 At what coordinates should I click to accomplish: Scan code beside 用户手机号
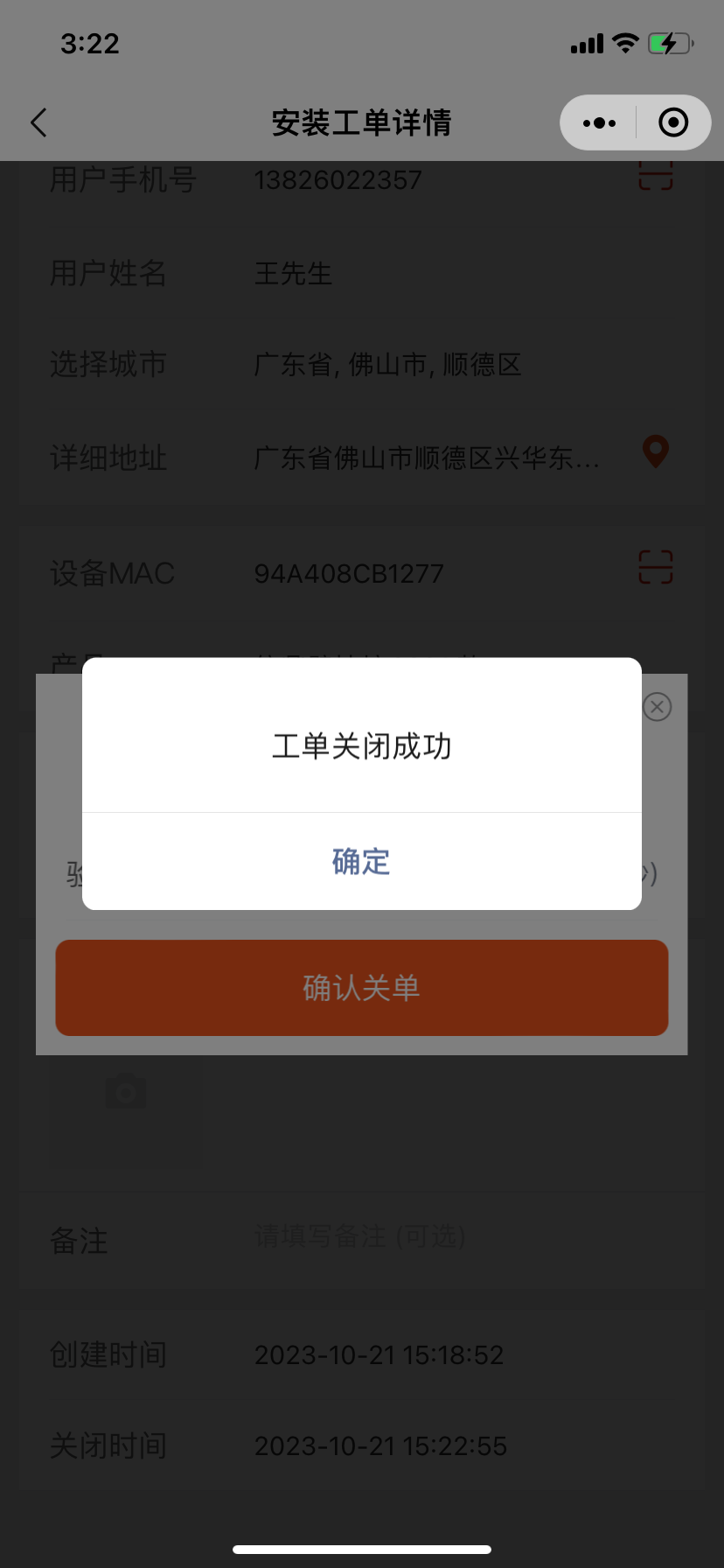pos(655,176)
